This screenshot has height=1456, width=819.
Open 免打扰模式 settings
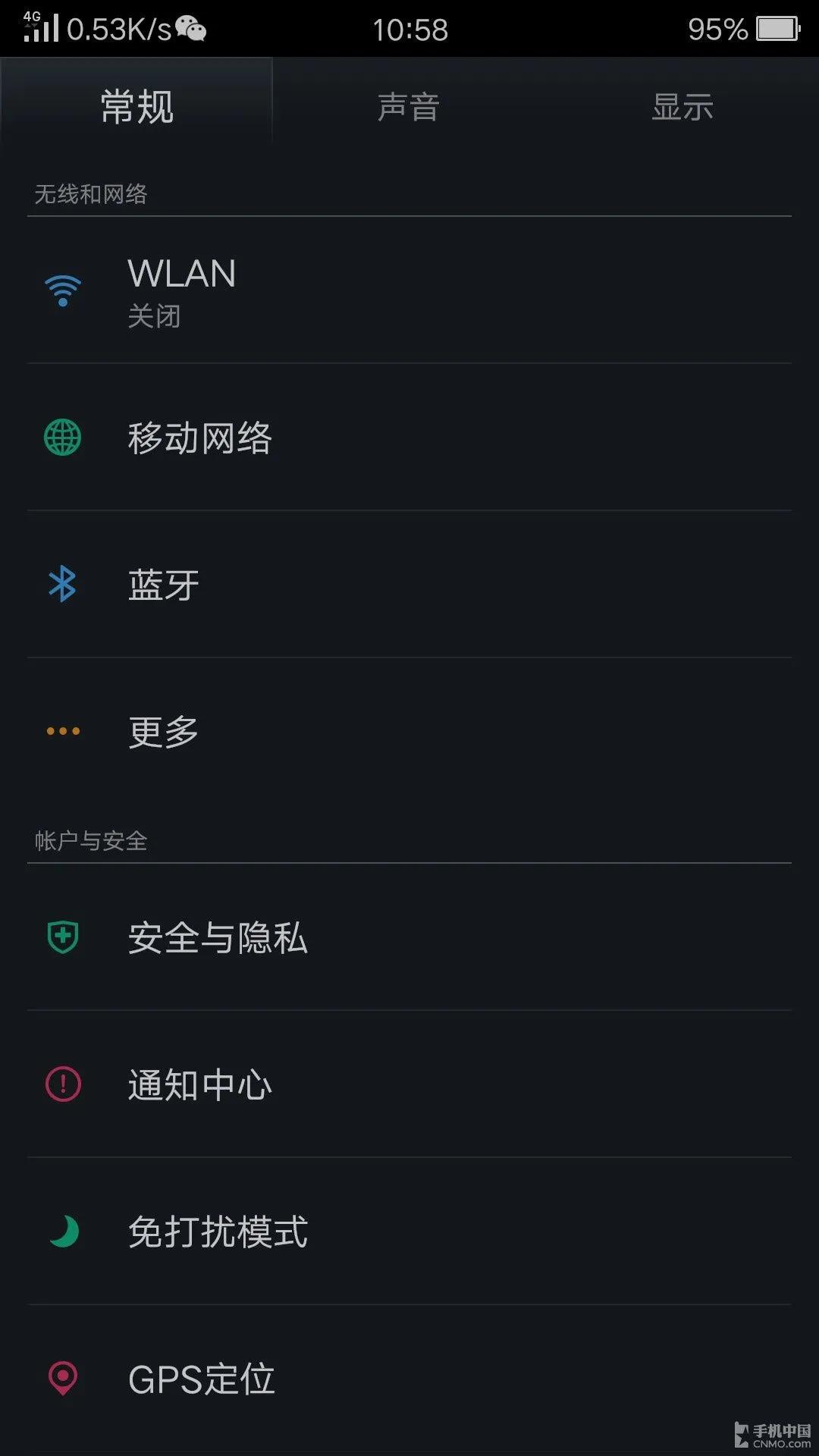[x=409, y=1232]
